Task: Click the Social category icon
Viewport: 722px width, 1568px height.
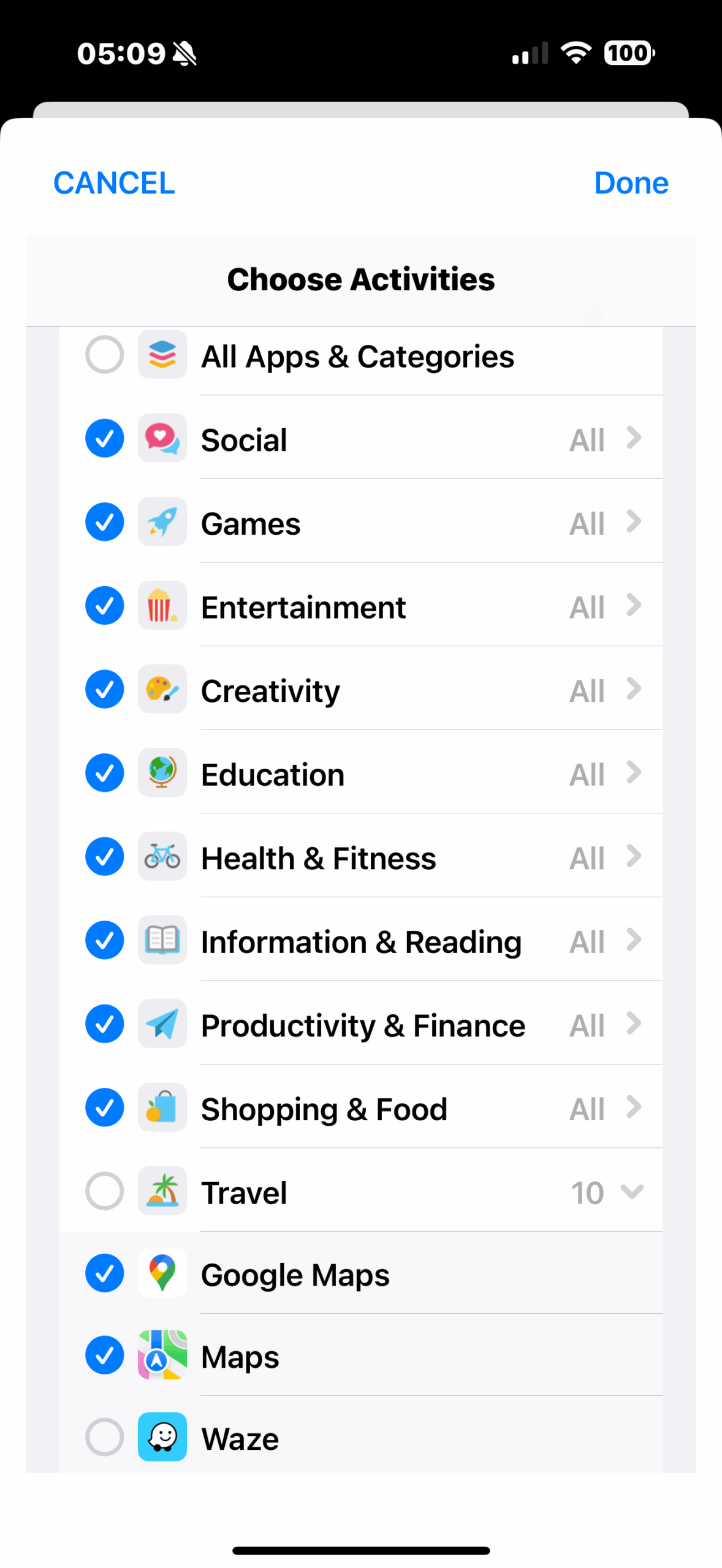Action: (162, 439)
